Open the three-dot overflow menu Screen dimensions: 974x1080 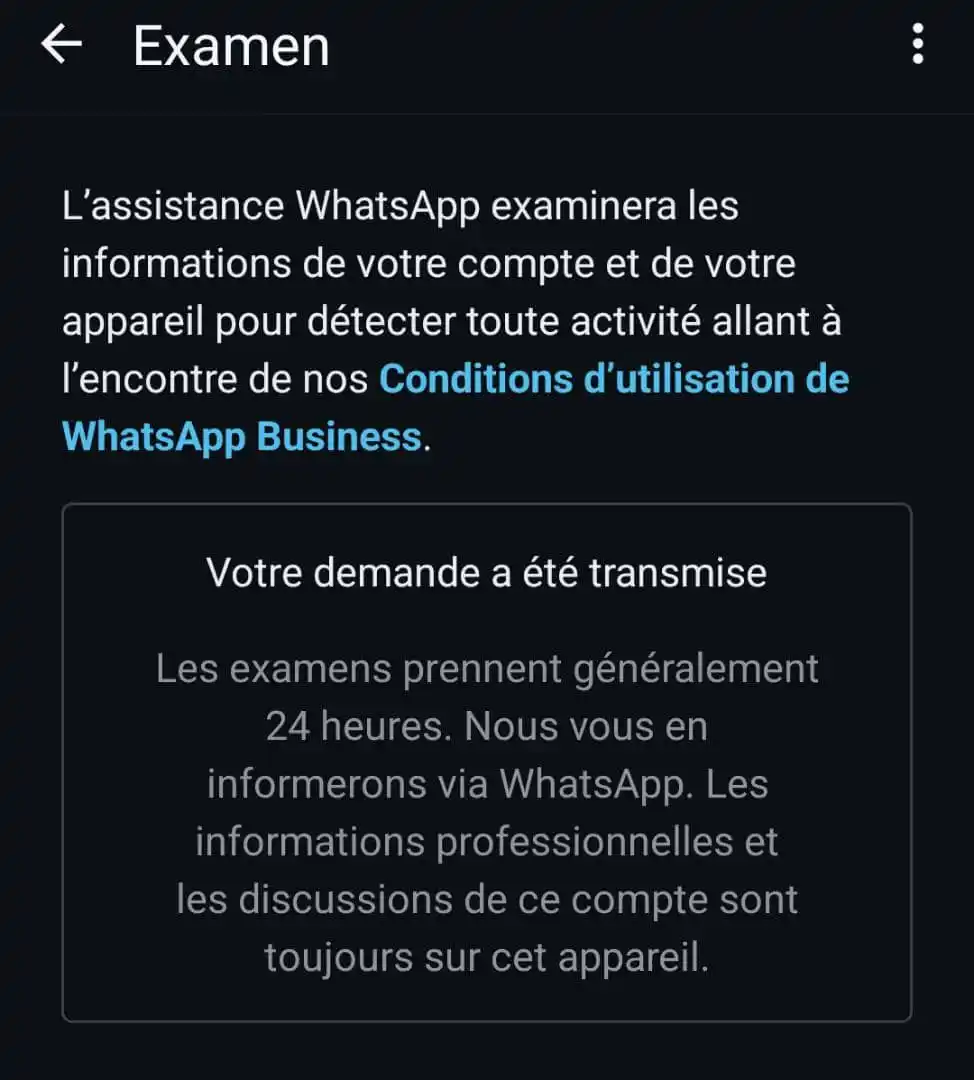917,46
